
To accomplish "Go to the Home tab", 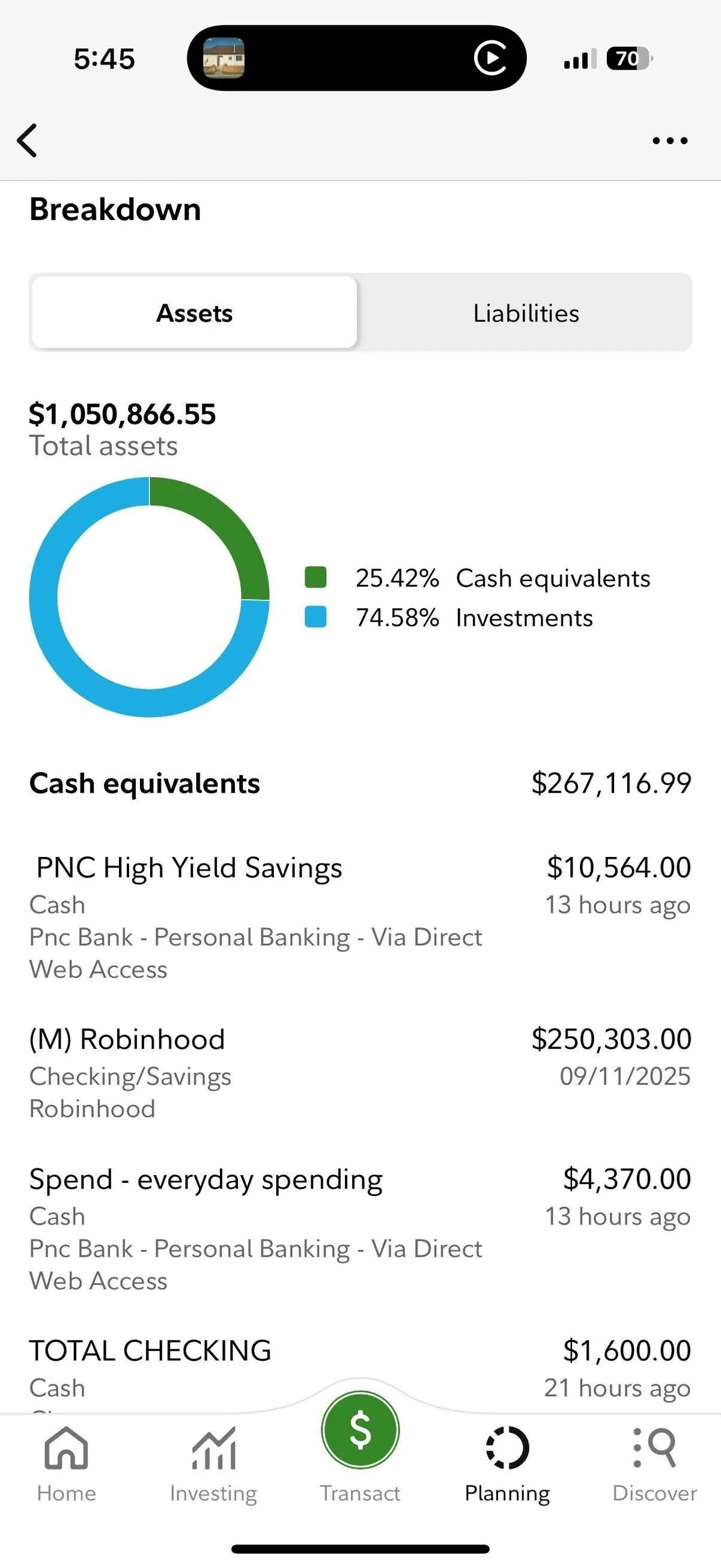I will tap(66, 1463).
